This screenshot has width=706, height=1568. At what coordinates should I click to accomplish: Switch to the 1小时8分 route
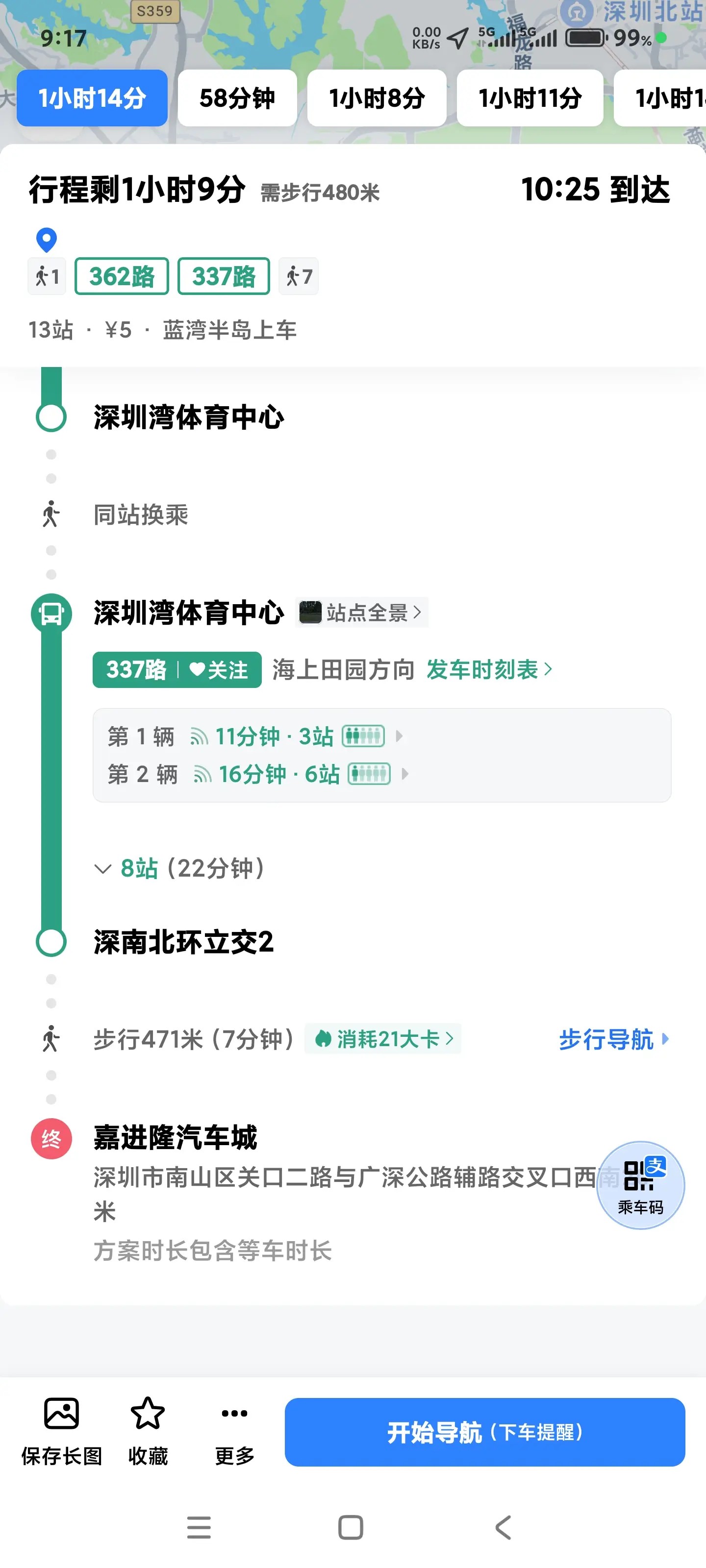(377, 98)
